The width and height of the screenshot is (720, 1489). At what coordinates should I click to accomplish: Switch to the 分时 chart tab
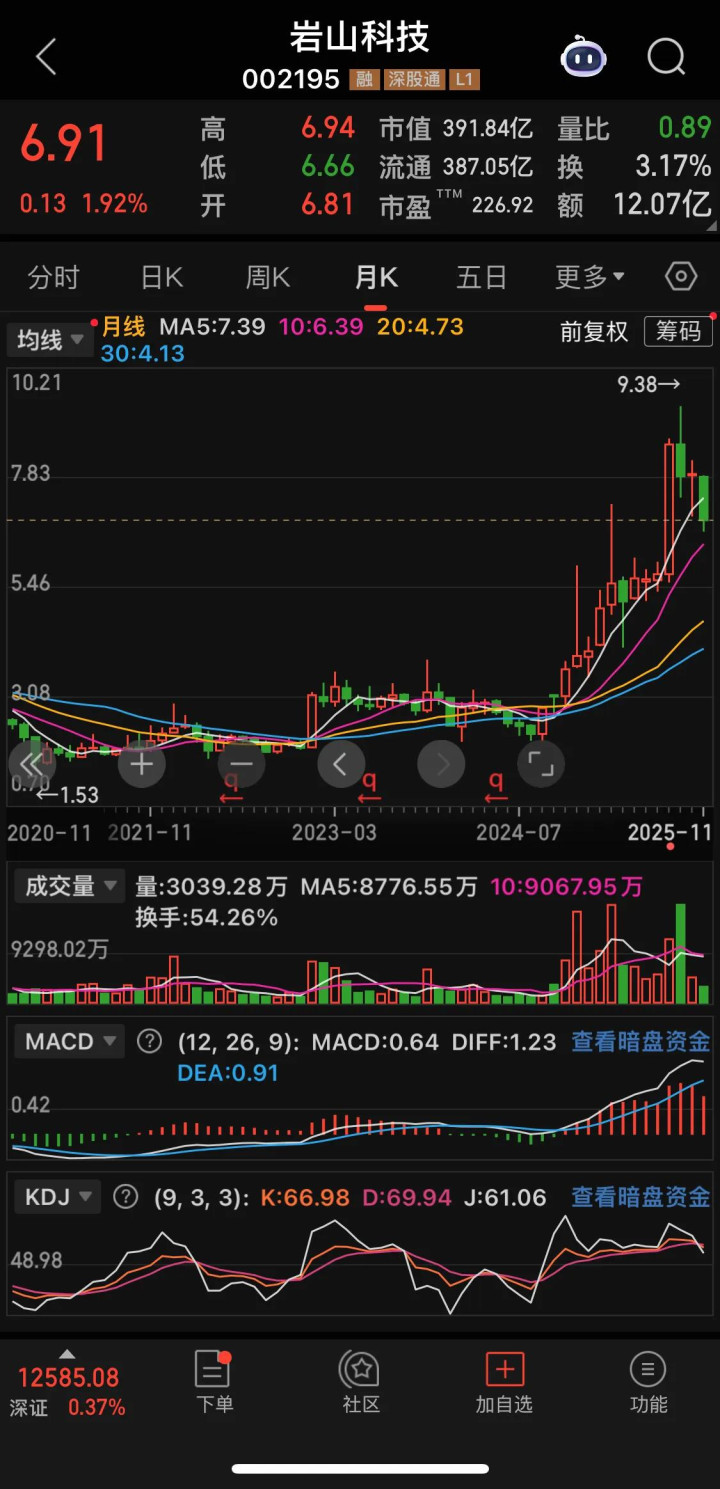[x=53, y=277]
